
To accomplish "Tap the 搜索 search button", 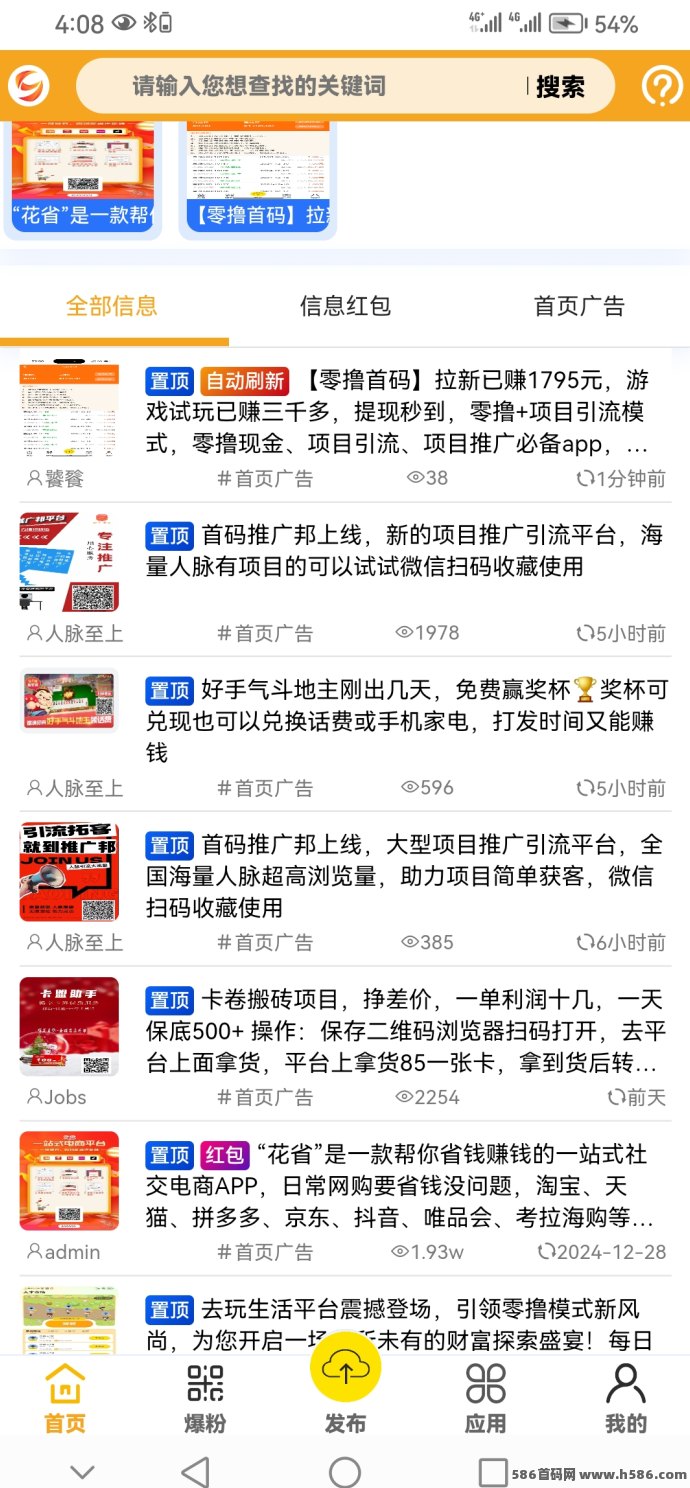I will click(560, 87).
